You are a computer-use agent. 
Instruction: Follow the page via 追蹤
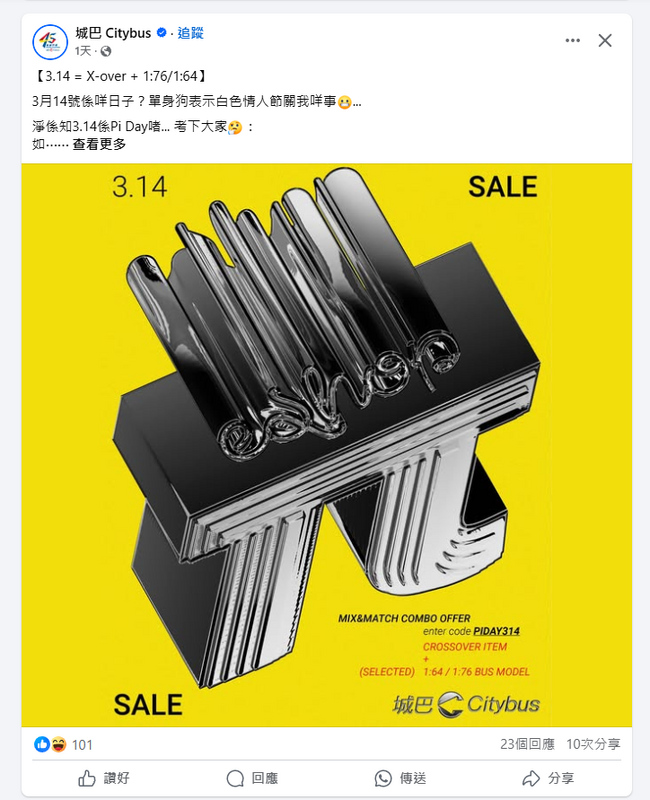coord(190,33)
